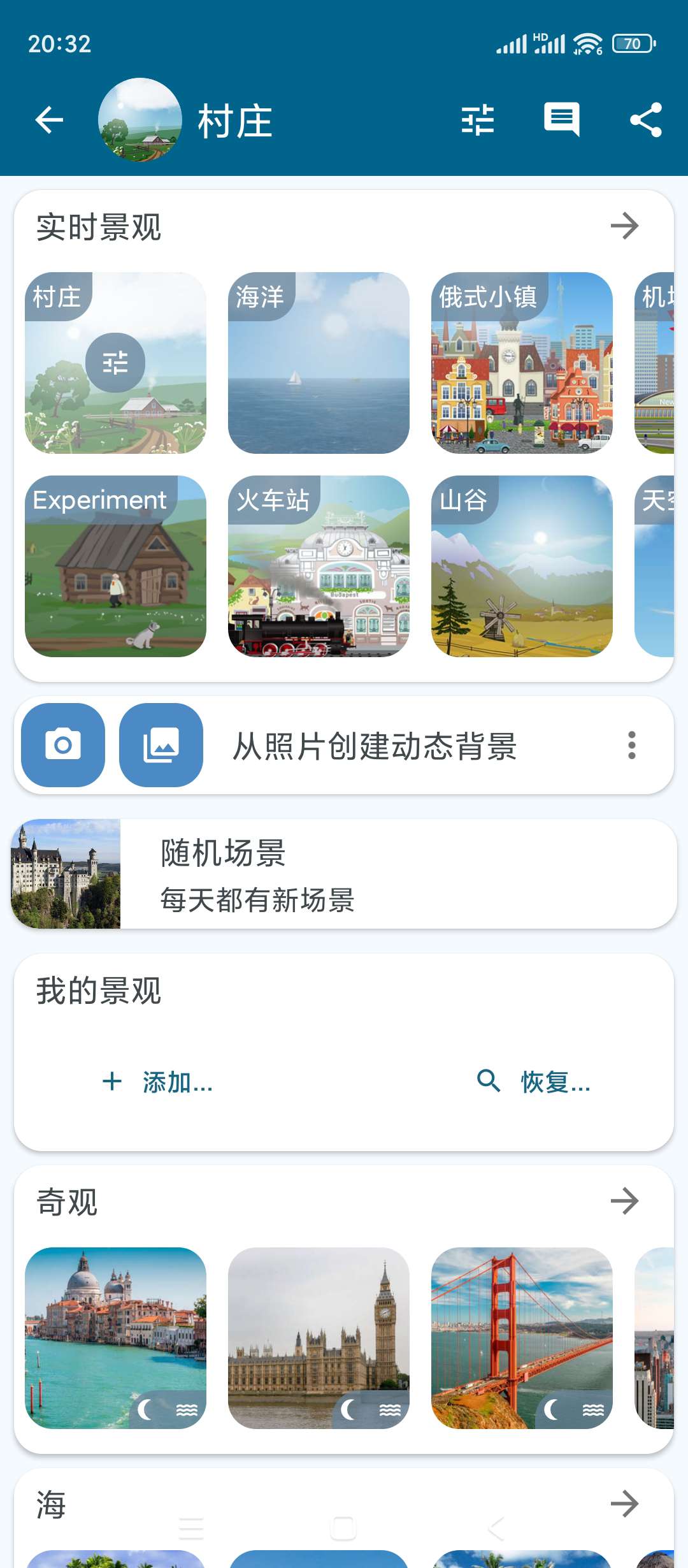Choose the 俄式小镇 landscape tile
The image size is (688, 1568).
(522, 363)
